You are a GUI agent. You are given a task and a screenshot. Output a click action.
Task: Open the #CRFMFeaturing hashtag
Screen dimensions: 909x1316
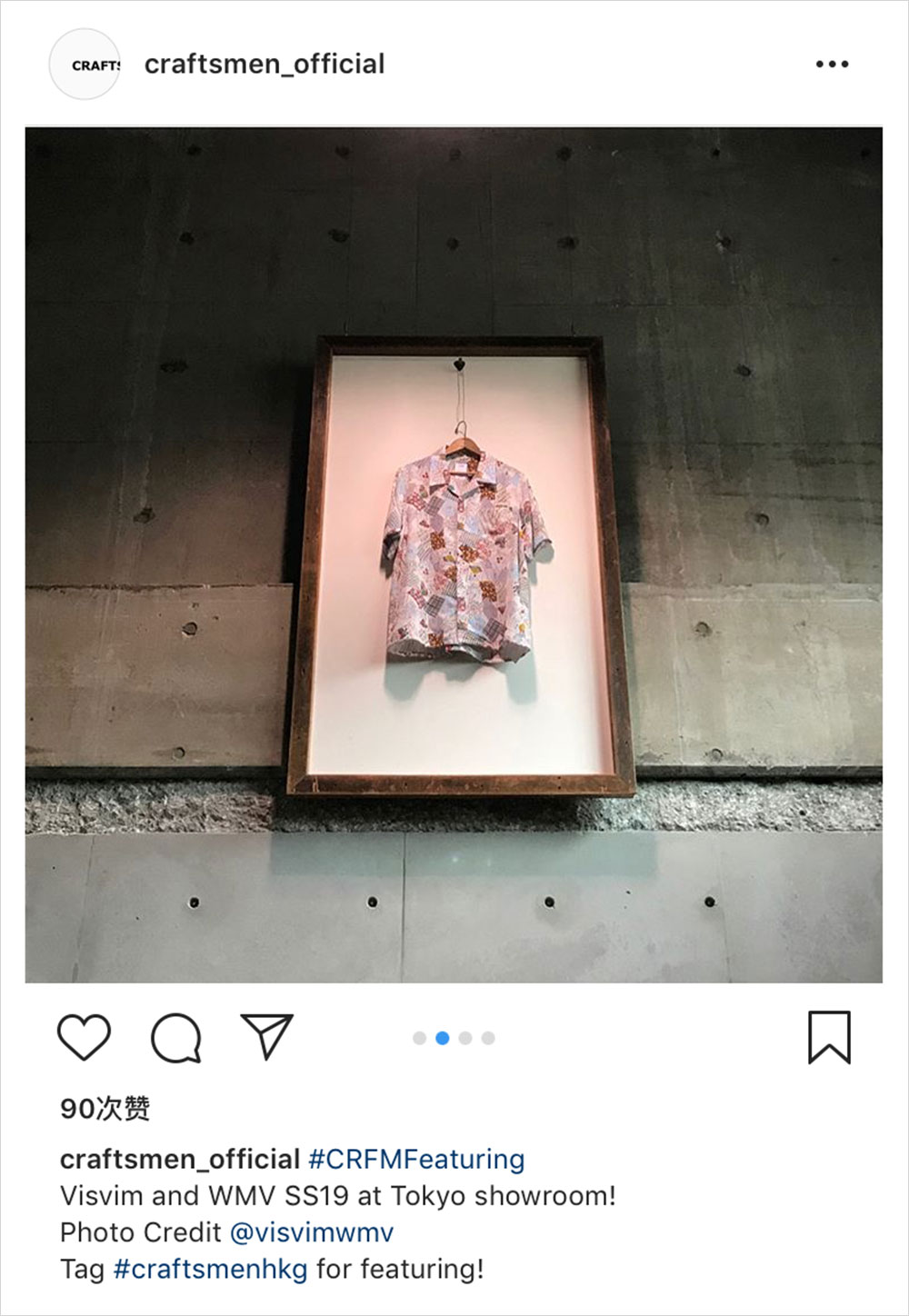click(416, 1160)
